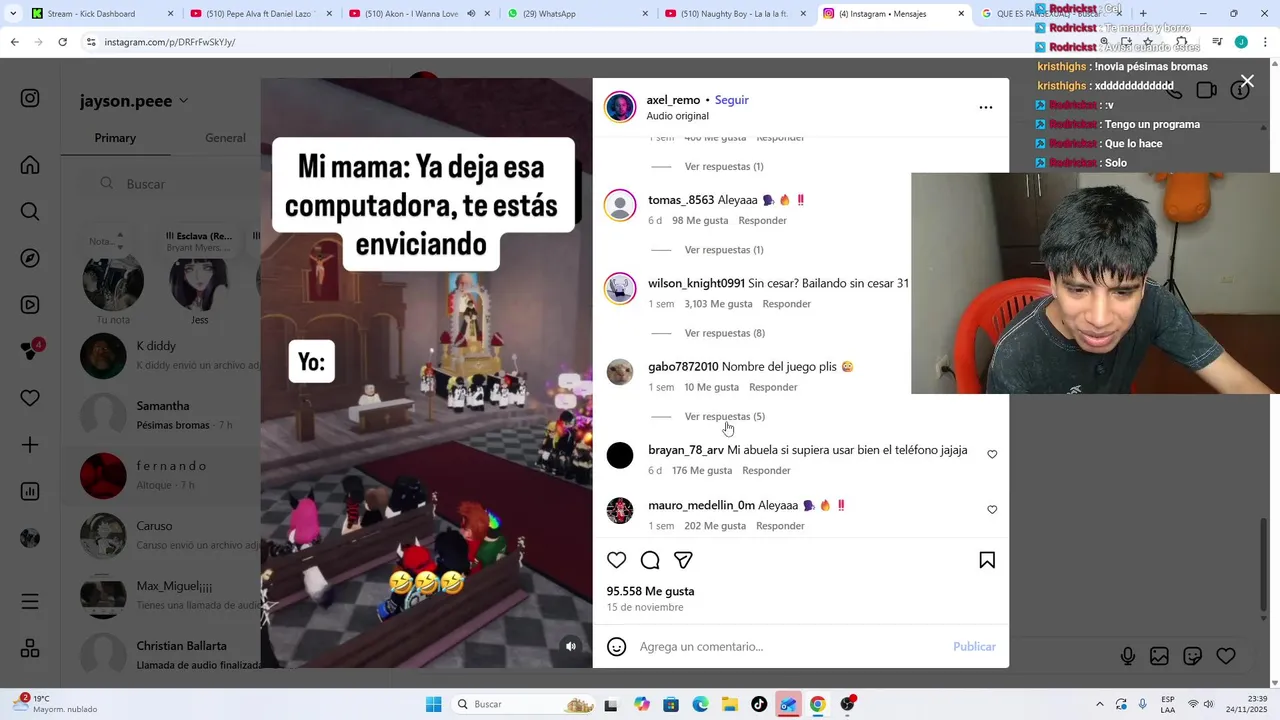
Task: Unmute the video sound
Action: (x=571, y=646)
